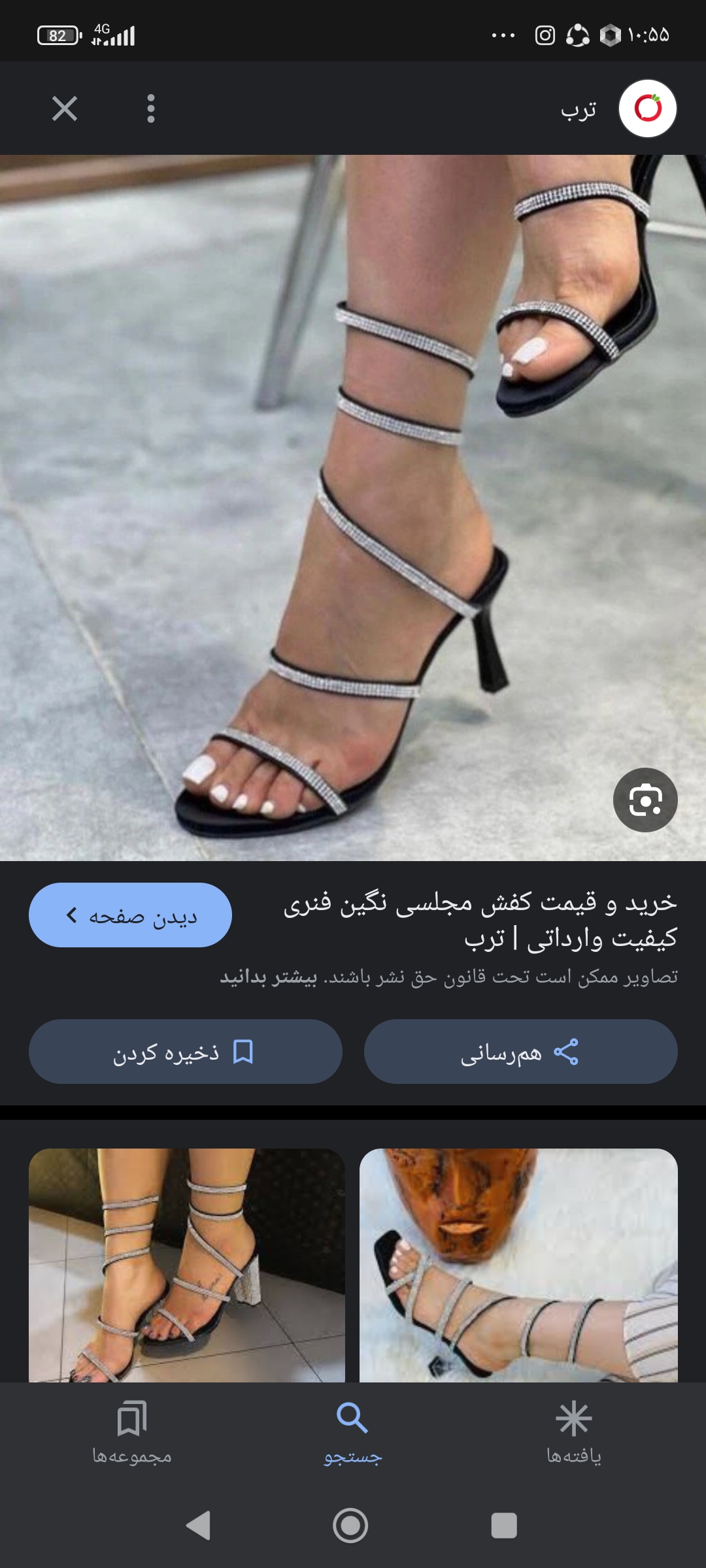Open the بیشتر بدانید link
The image size is (706, 1568).
[x=269, y=977]
